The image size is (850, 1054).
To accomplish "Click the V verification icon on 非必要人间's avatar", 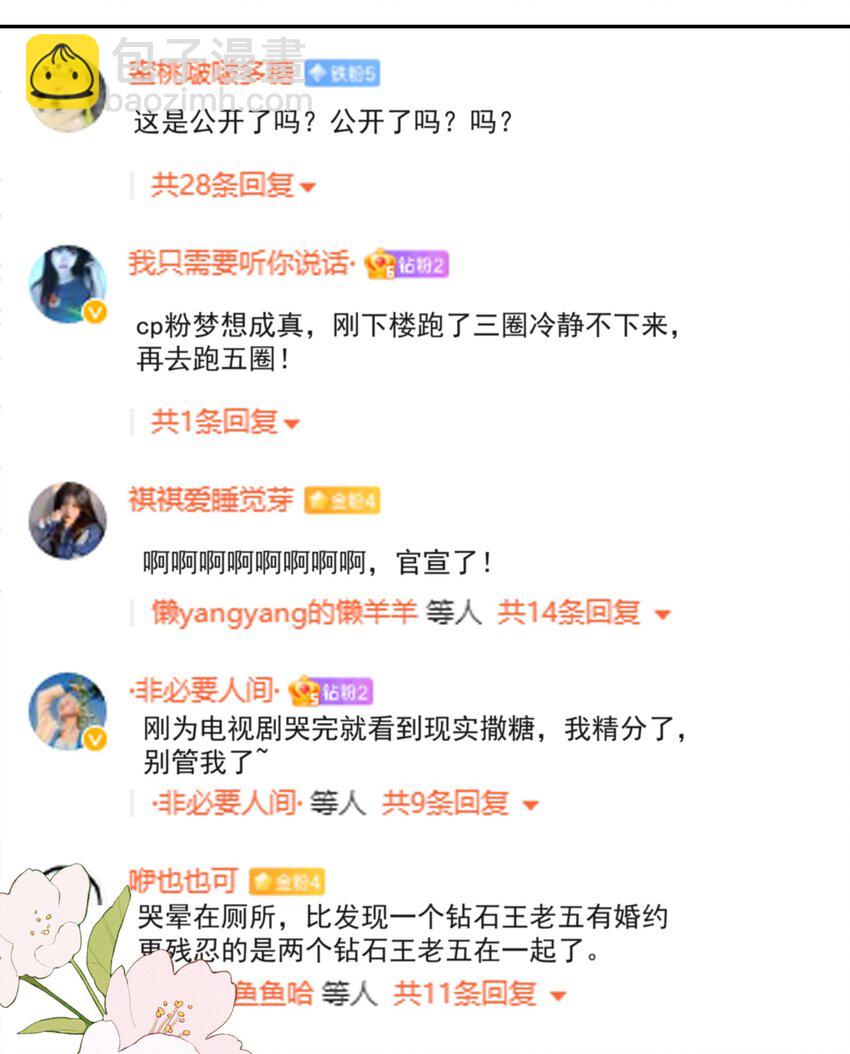I will coord(95,738).
